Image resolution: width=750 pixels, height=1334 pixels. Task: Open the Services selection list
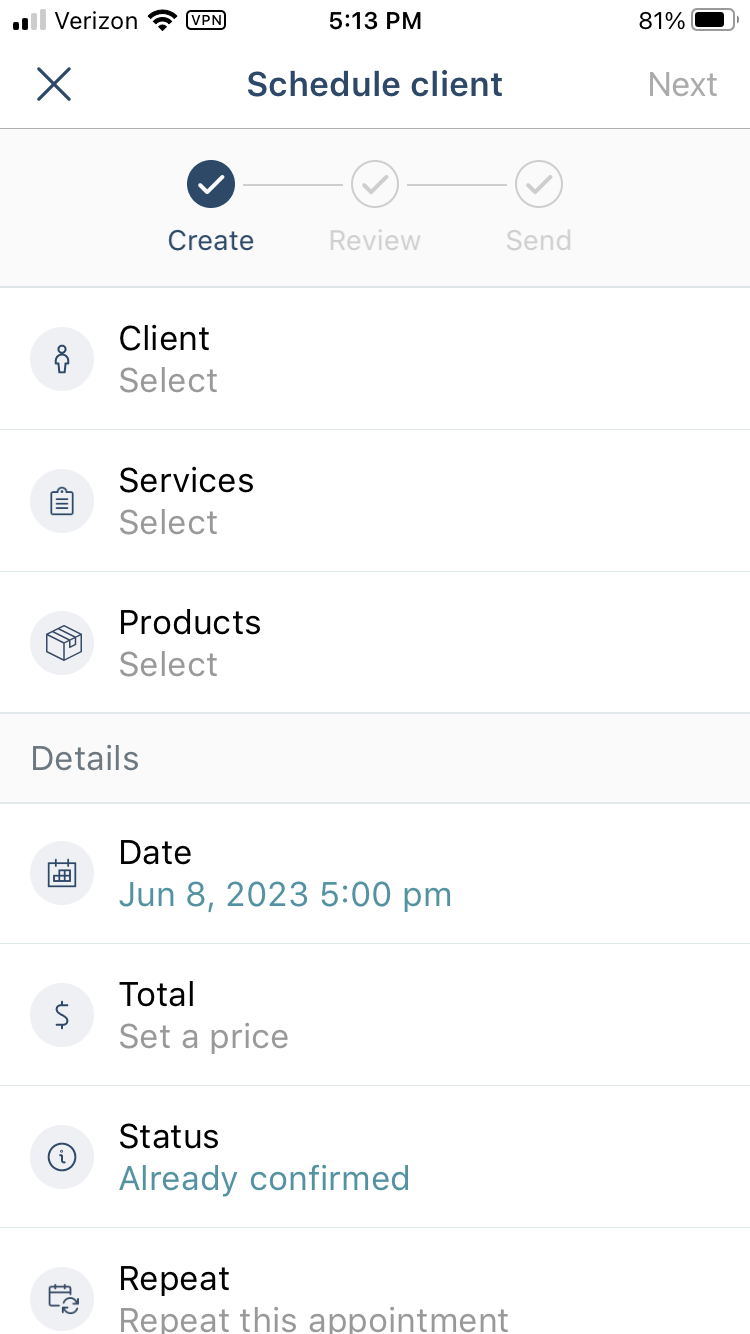pyautogui.click(x=375, y=501)
